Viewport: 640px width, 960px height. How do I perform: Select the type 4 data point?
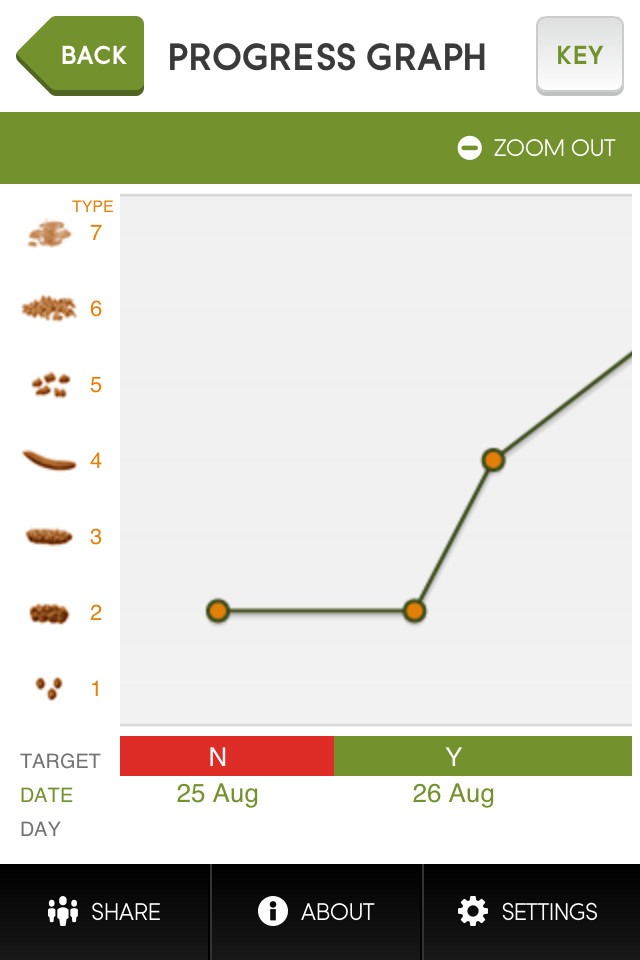pos(492,460)
